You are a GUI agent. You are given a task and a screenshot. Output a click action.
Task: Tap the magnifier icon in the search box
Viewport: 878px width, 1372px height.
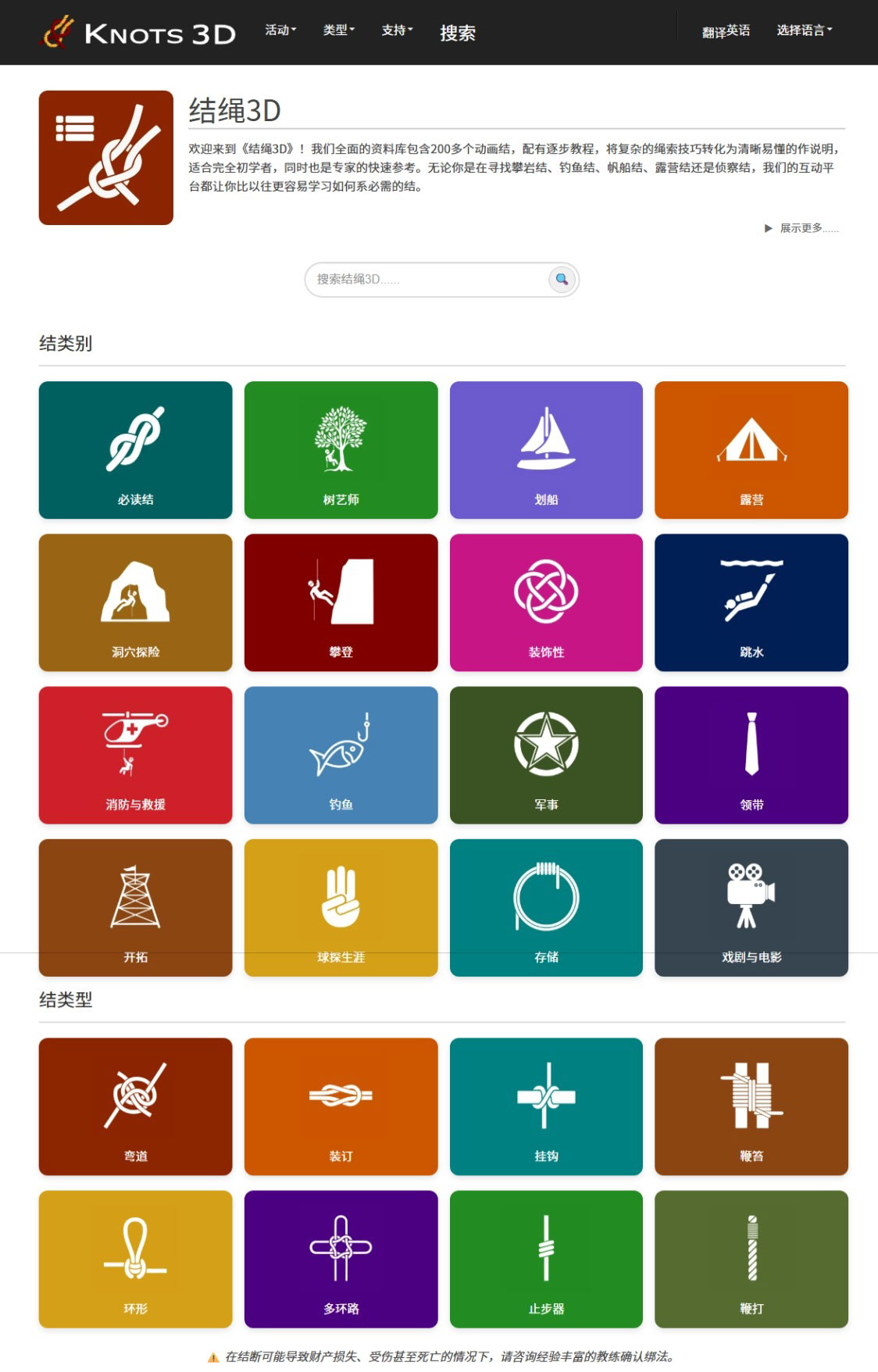562,280
